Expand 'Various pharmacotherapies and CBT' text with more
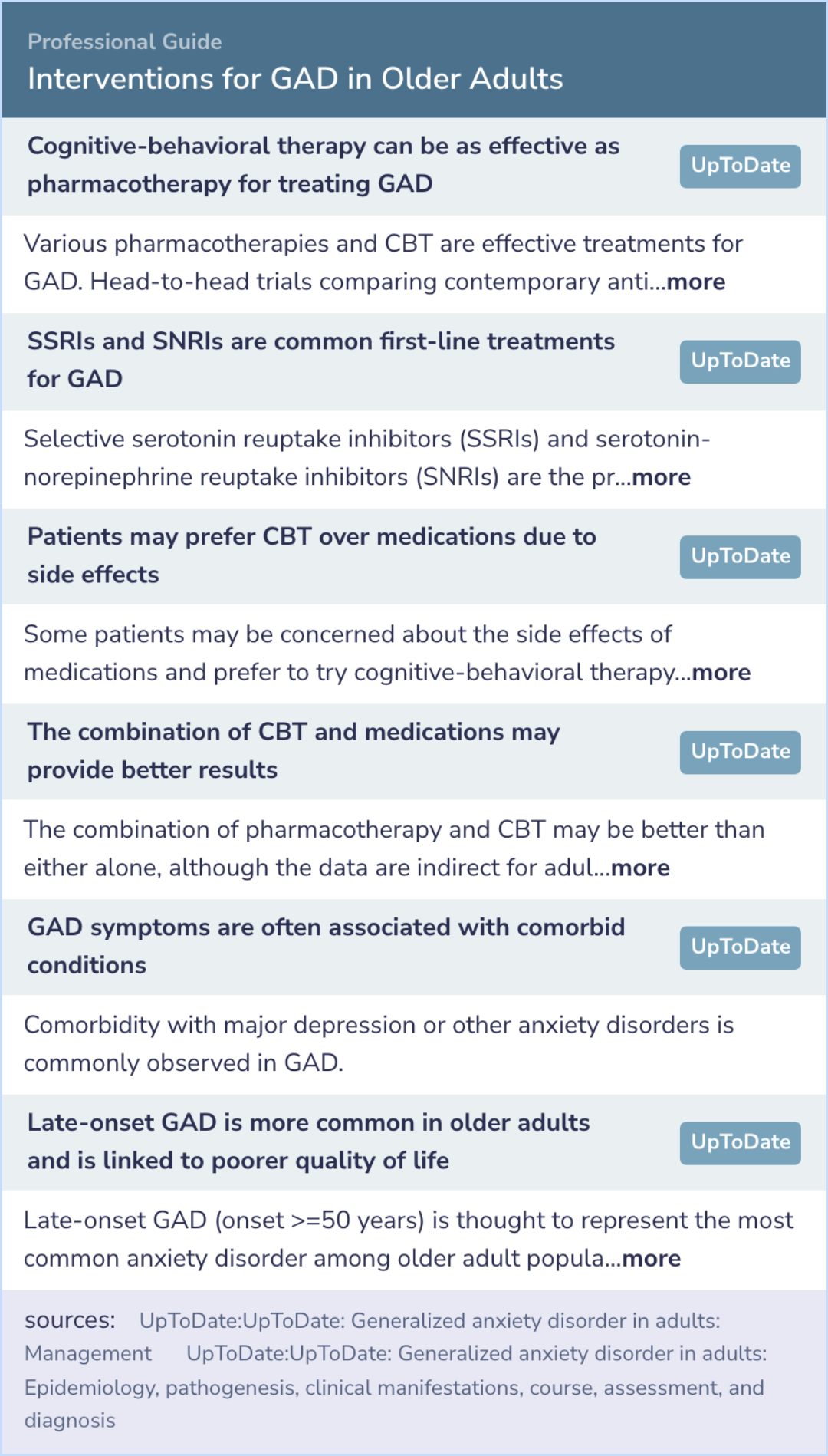Viewport: 828px width, 1456px height. [x=695, y=282]
